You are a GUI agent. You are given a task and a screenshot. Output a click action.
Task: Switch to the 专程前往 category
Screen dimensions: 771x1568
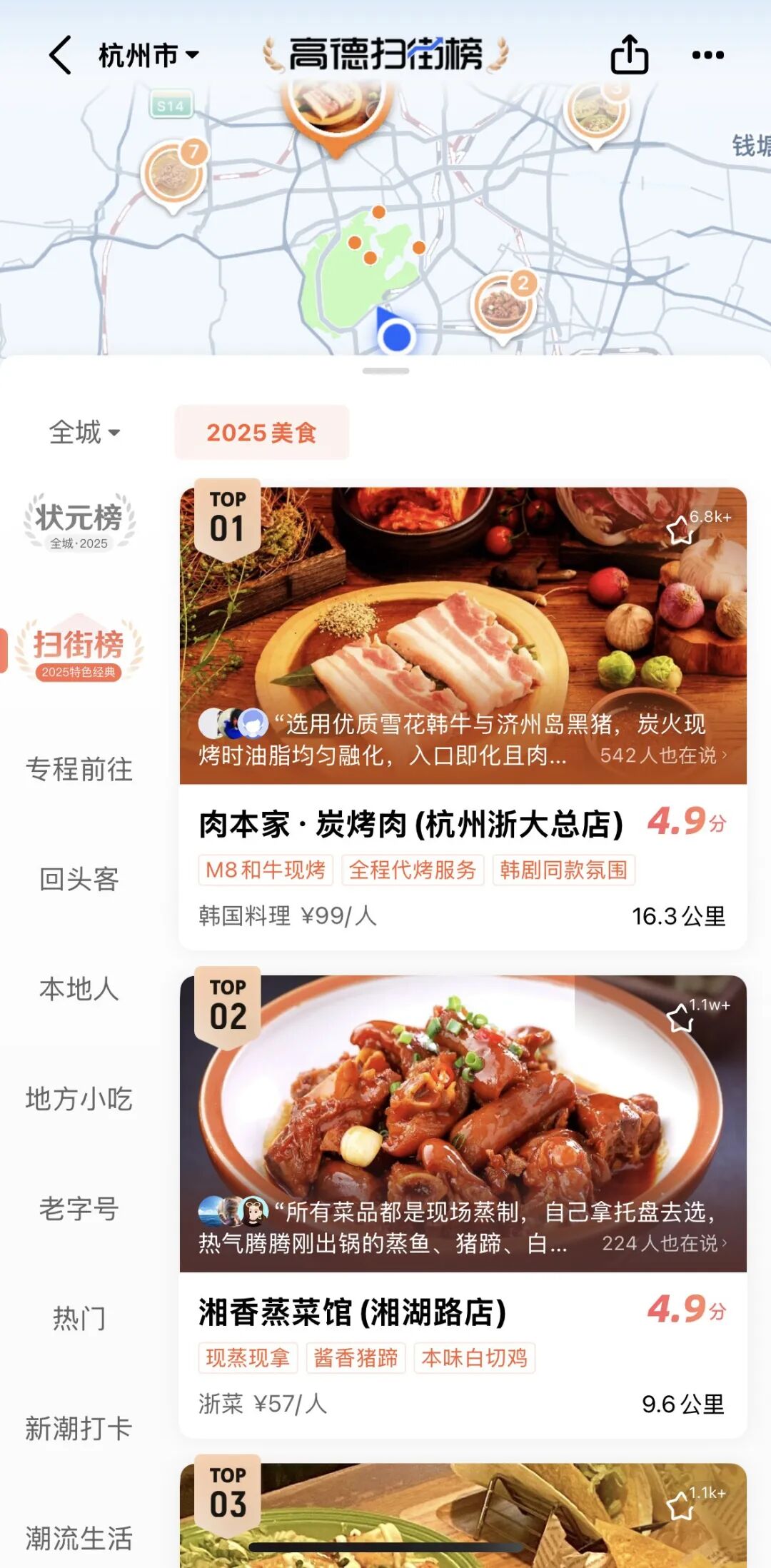pos(79,769)
